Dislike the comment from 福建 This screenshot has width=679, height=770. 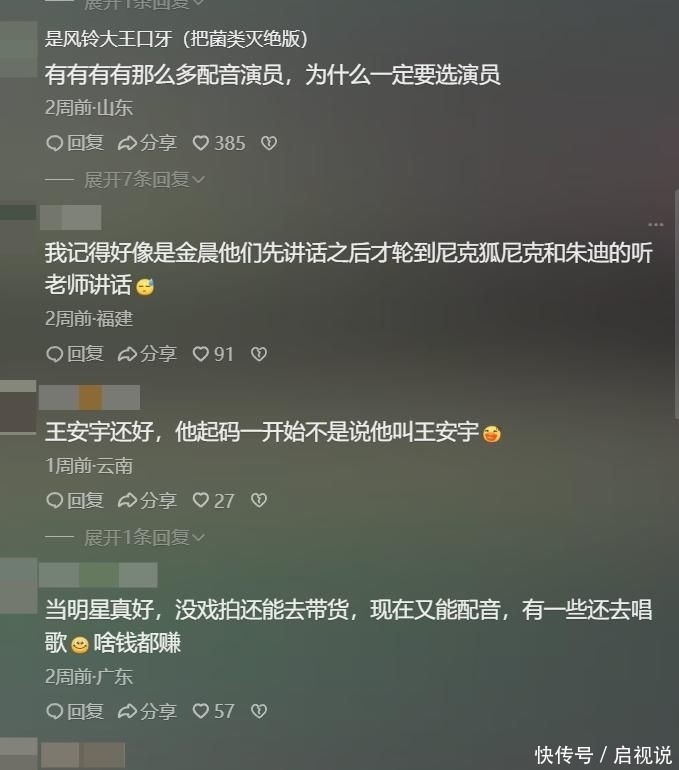258,354
